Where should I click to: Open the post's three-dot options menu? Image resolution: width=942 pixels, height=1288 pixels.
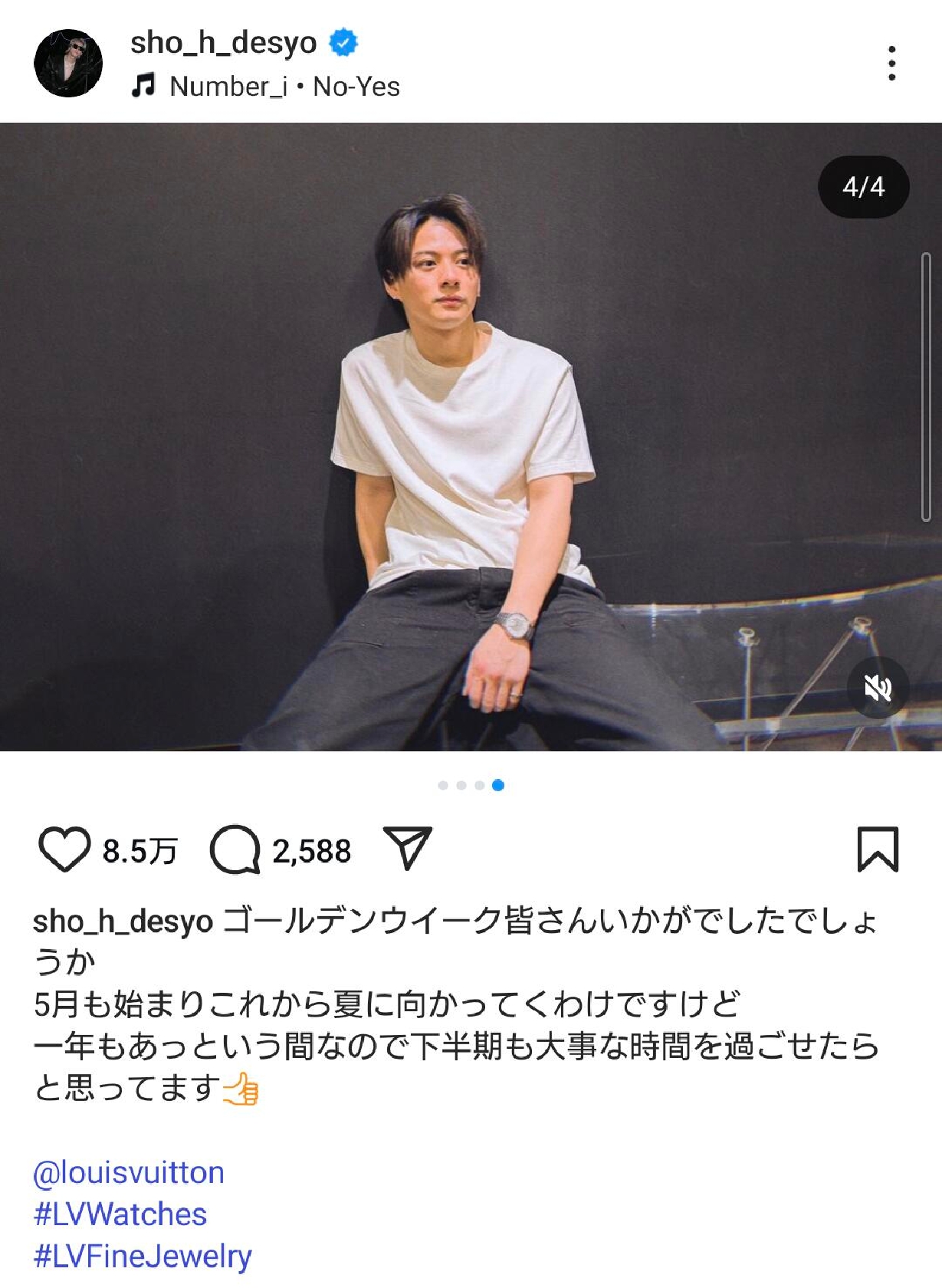click(891, 63)
